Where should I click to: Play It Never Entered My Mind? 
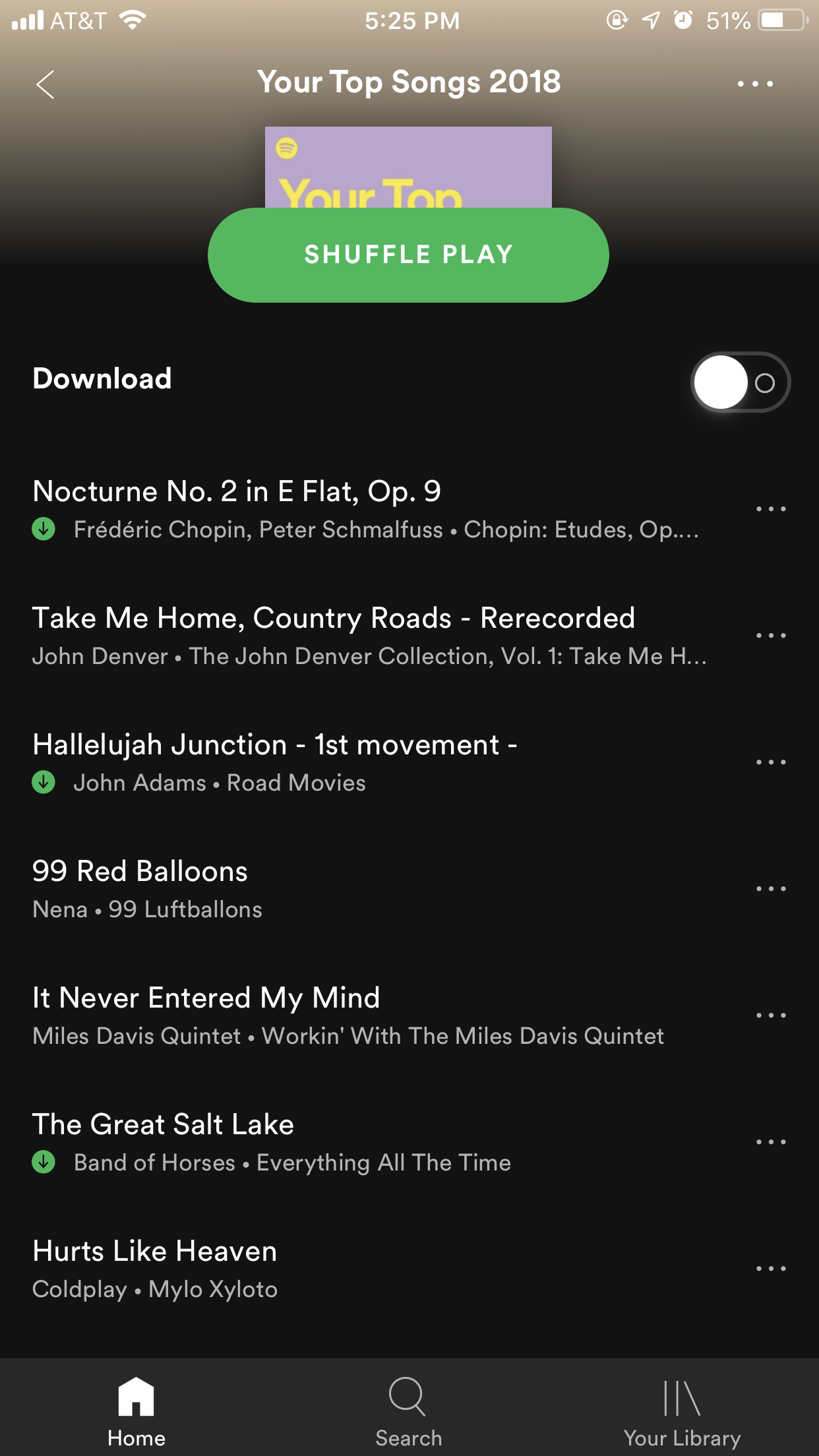[369, 1016]
